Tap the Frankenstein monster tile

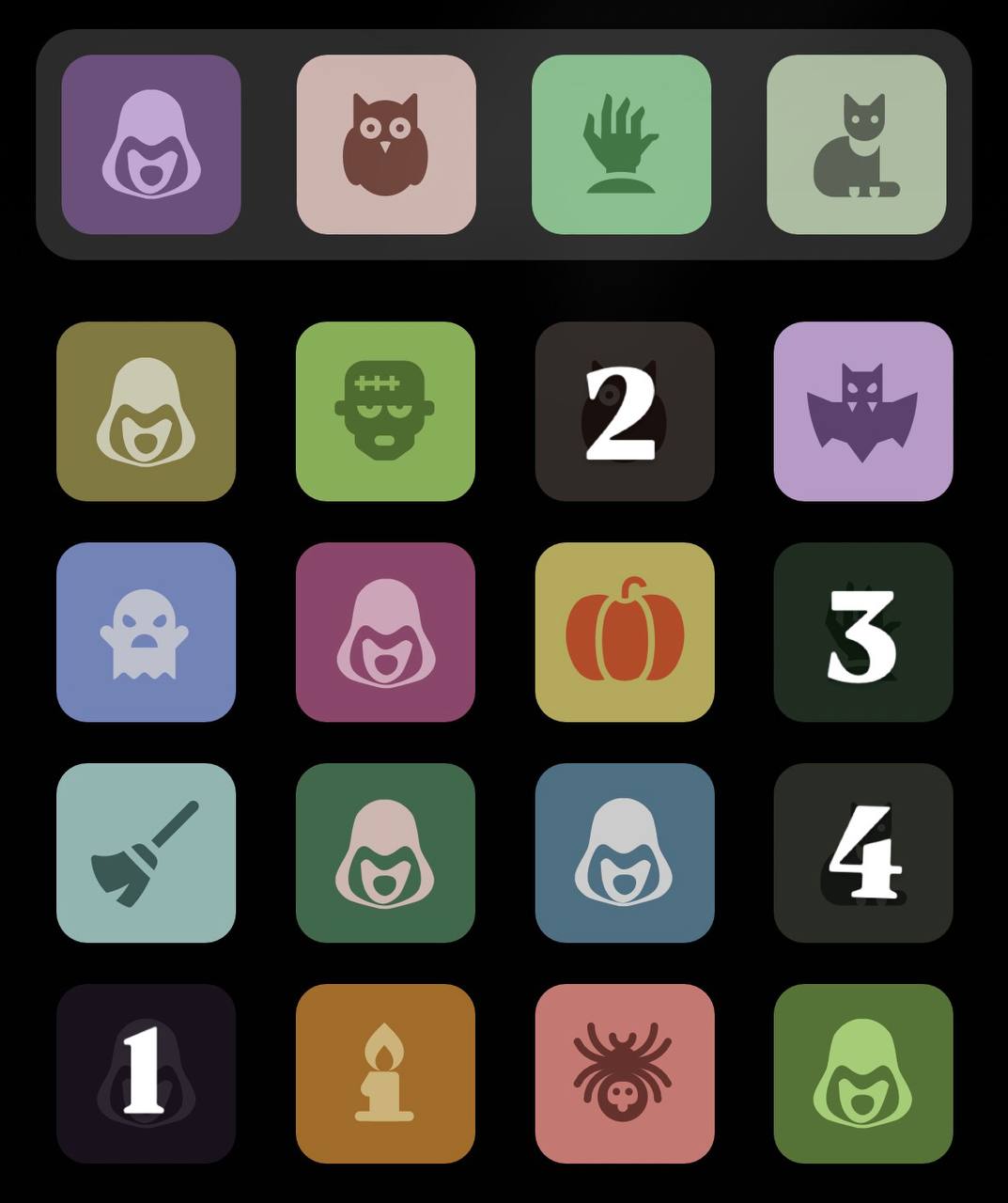point(385,412)
